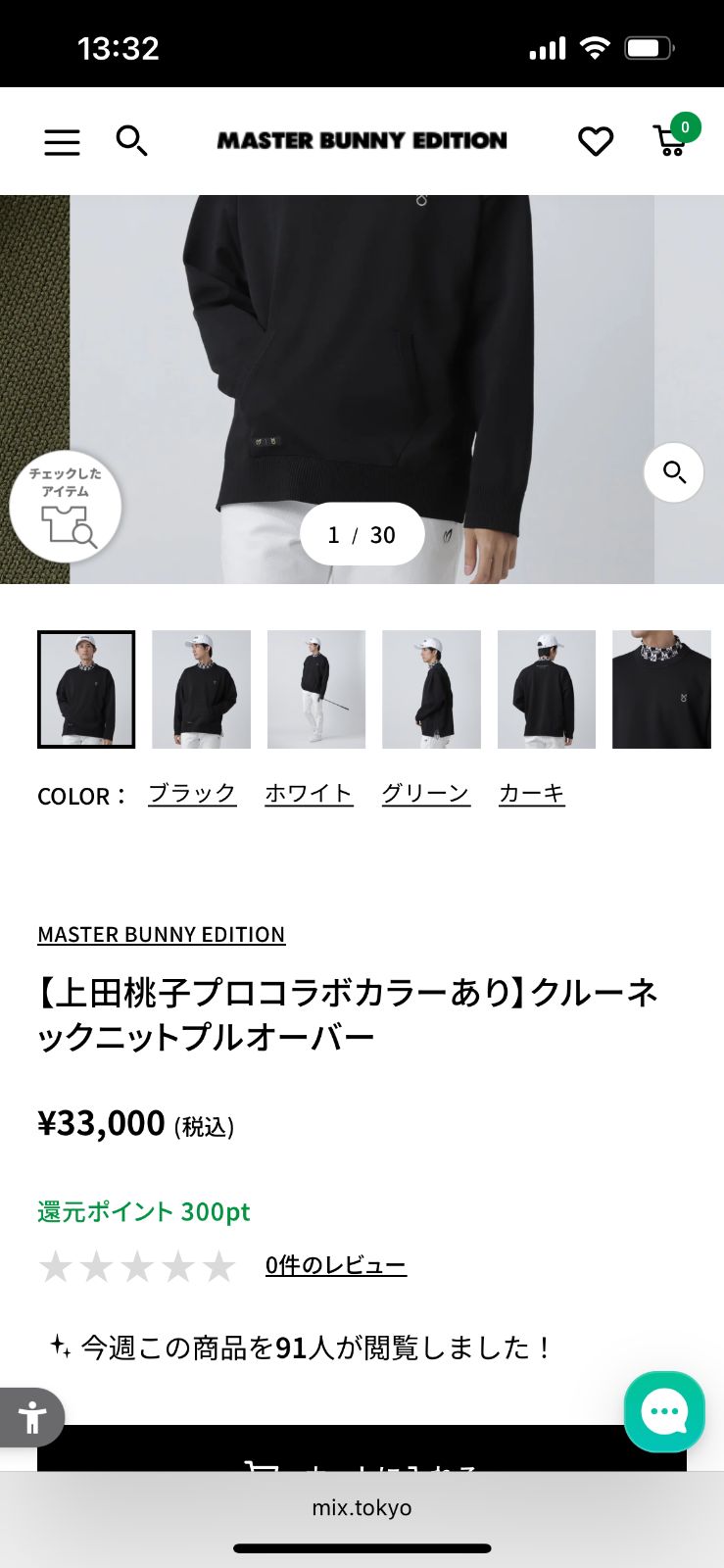Select the fifth thumbnail showing back view

(546, 689)
